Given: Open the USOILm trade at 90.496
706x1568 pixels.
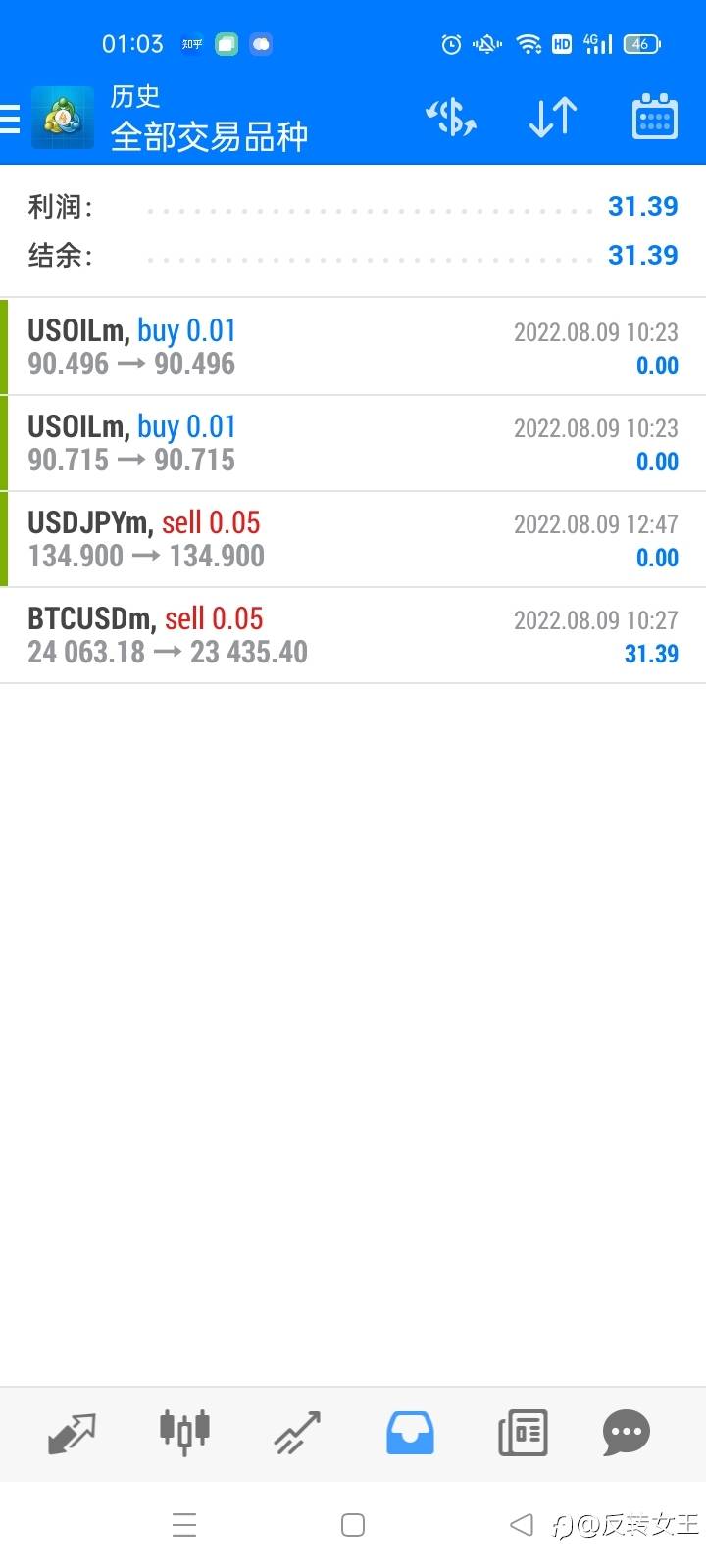Looking at the screenshot, I should point(353,347).
